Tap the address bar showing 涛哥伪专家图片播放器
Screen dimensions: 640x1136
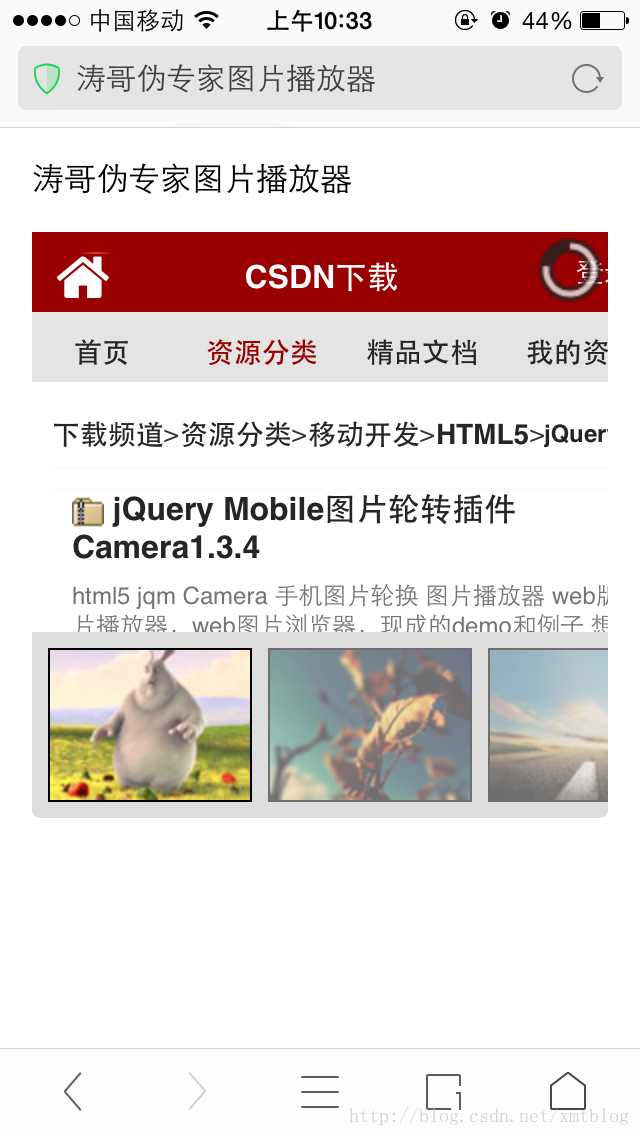click(320, 78)
